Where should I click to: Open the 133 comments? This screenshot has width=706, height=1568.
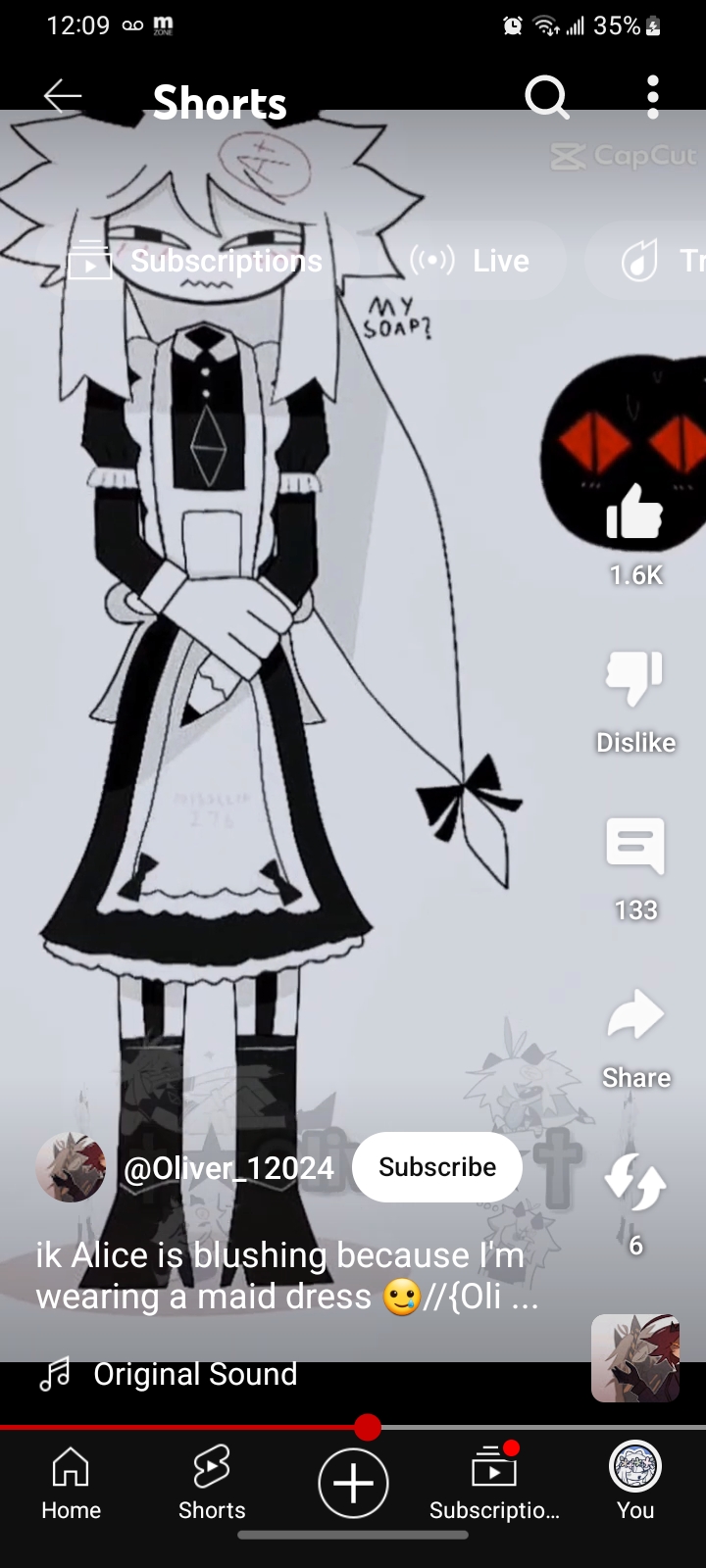(x=635, y=847)
